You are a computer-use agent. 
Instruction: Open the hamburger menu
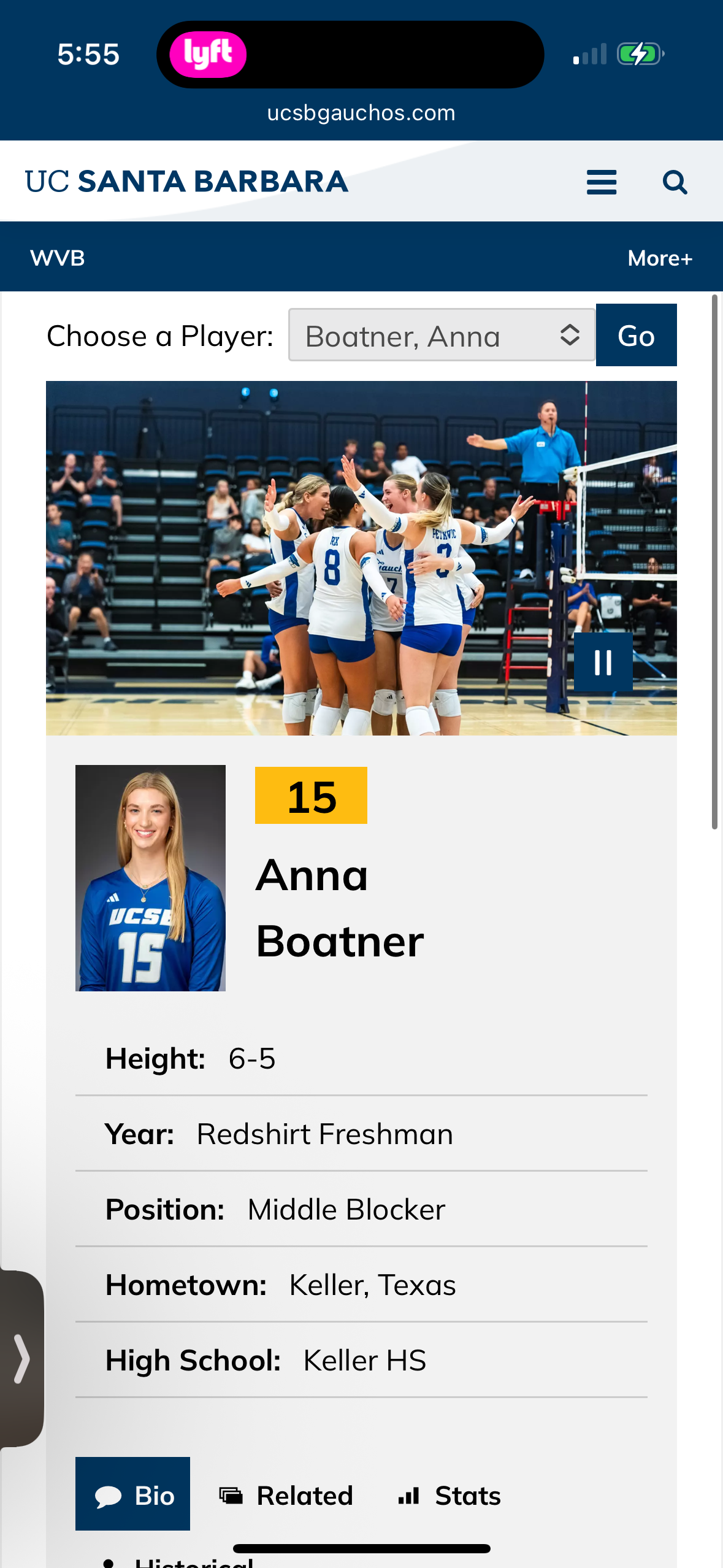[x=601, y=182]
